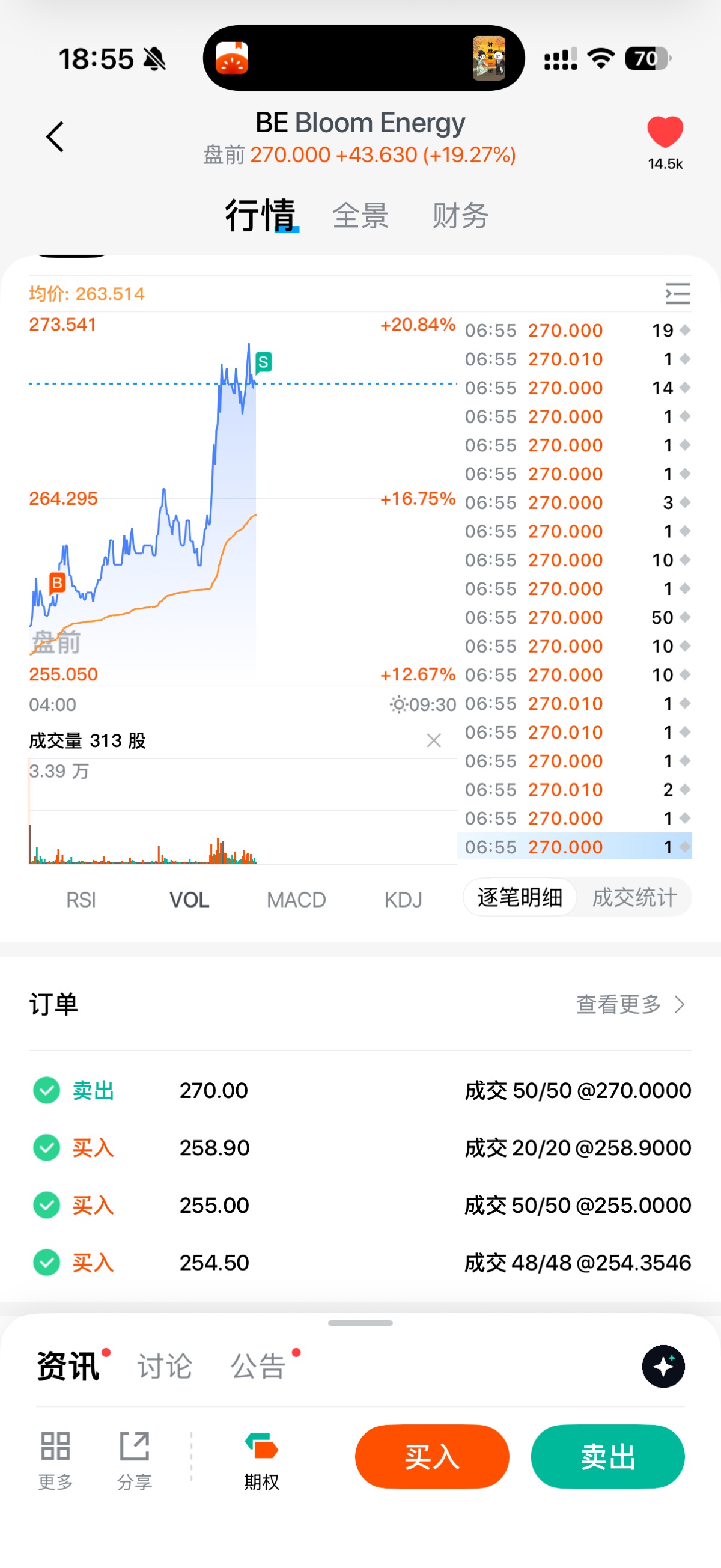The width and height of the screenshot is (721, 1568).
Task: Close the 成交量 volume panel
Action: click(434, 740)
